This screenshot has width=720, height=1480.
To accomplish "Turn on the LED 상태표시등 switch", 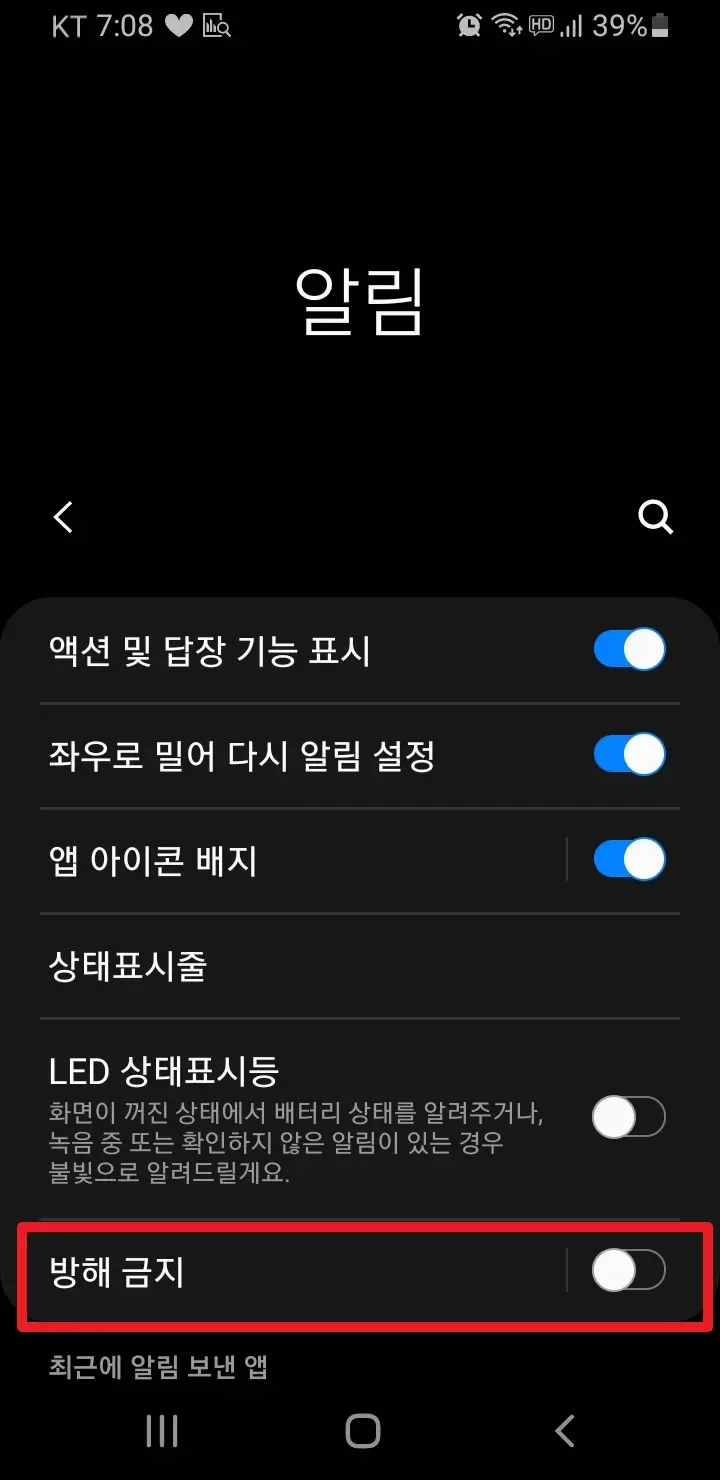I will (x=629, y=1117).
